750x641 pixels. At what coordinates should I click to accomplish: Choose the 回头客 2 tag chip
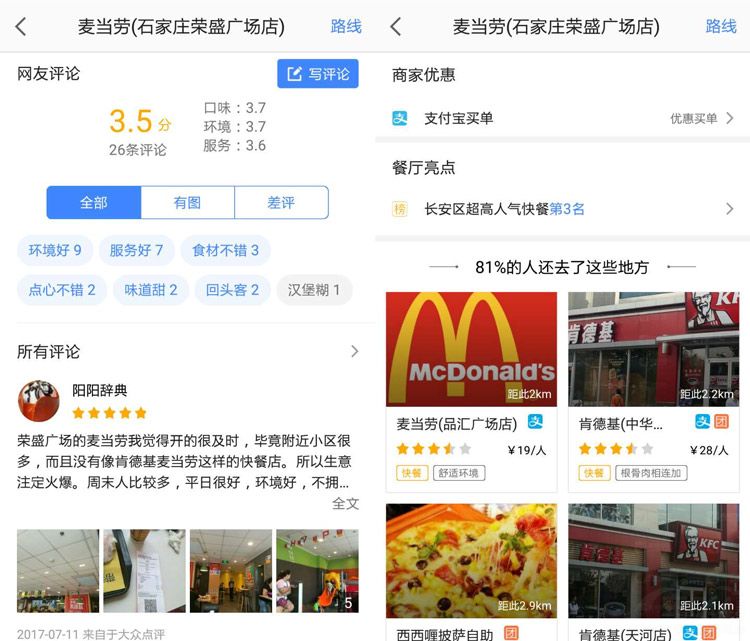tap(232, 290)
